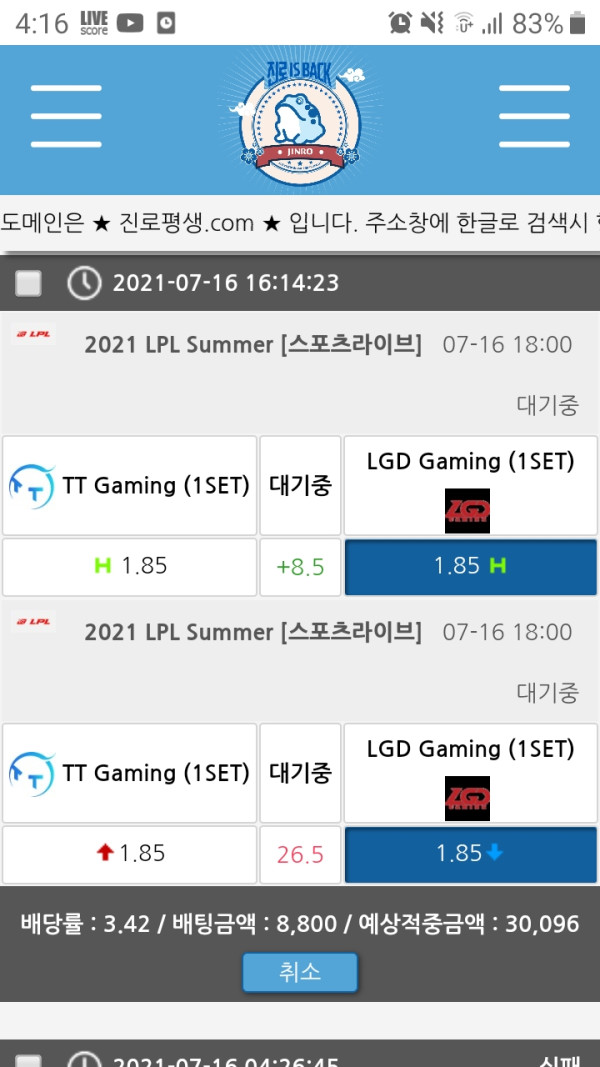Tap the 취소 button to cancel the bet
Screen dimensions: 600x1067
click(x=299, y=971)
